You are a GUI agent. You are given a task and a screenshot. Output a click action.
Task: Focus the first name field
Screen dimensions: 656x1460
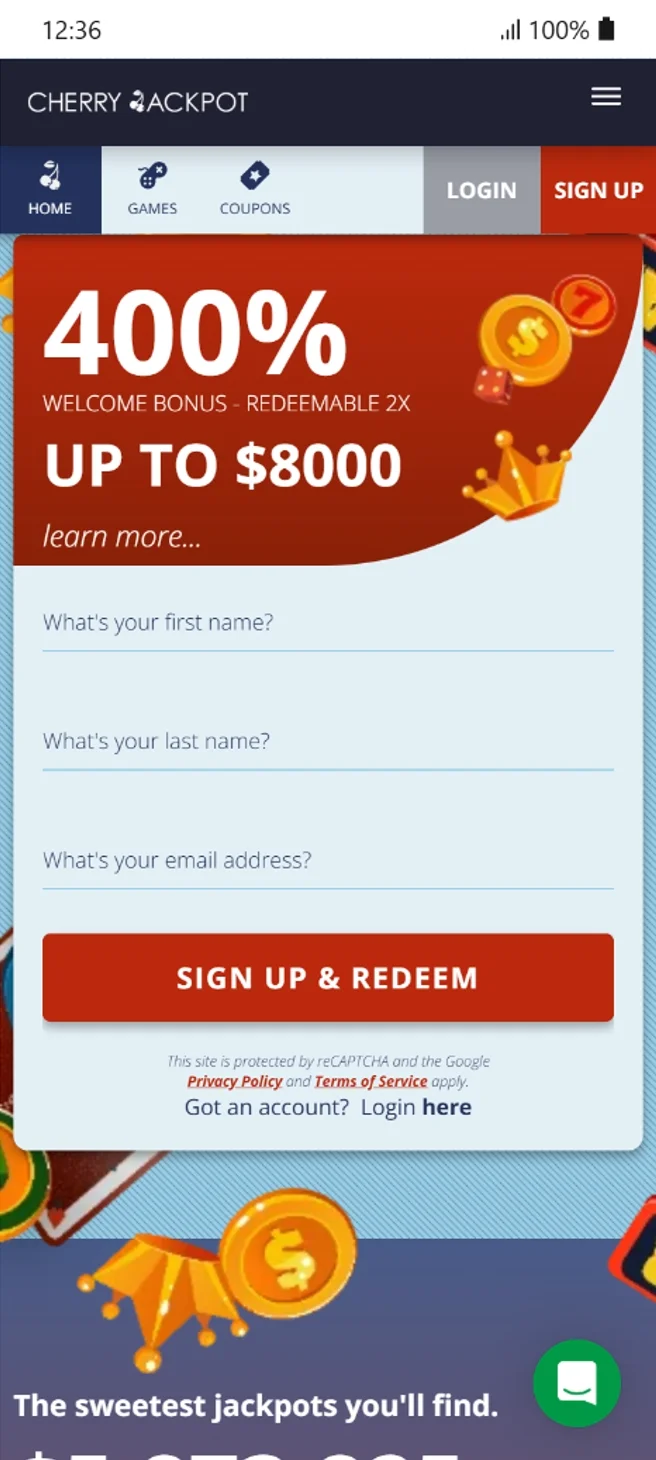[x=327, y=623]
